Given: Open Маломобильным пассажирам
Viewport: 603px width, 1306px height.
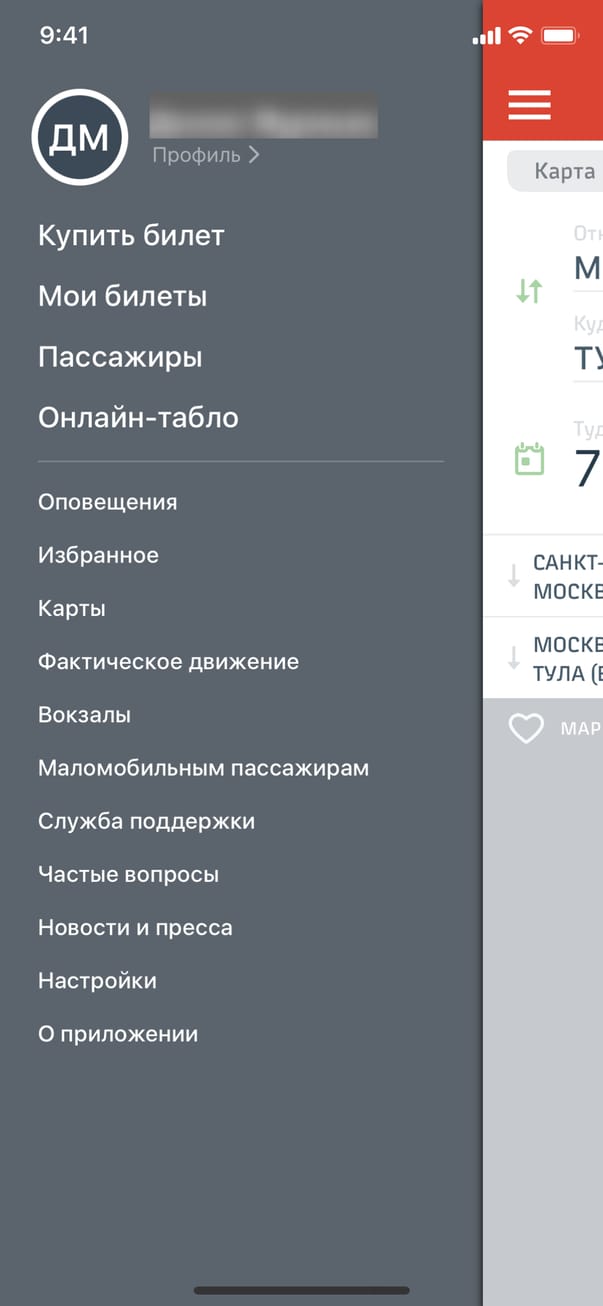Looking at the screenshot, I should pyautogui.click(x=203, y=768).
